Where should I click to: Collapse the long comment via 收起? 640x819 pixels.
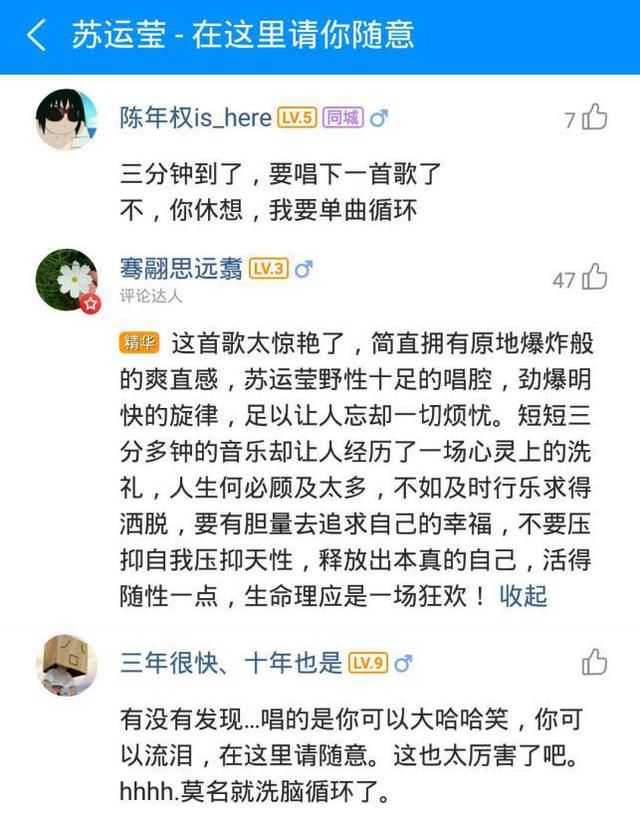click(x=524, y=595)
